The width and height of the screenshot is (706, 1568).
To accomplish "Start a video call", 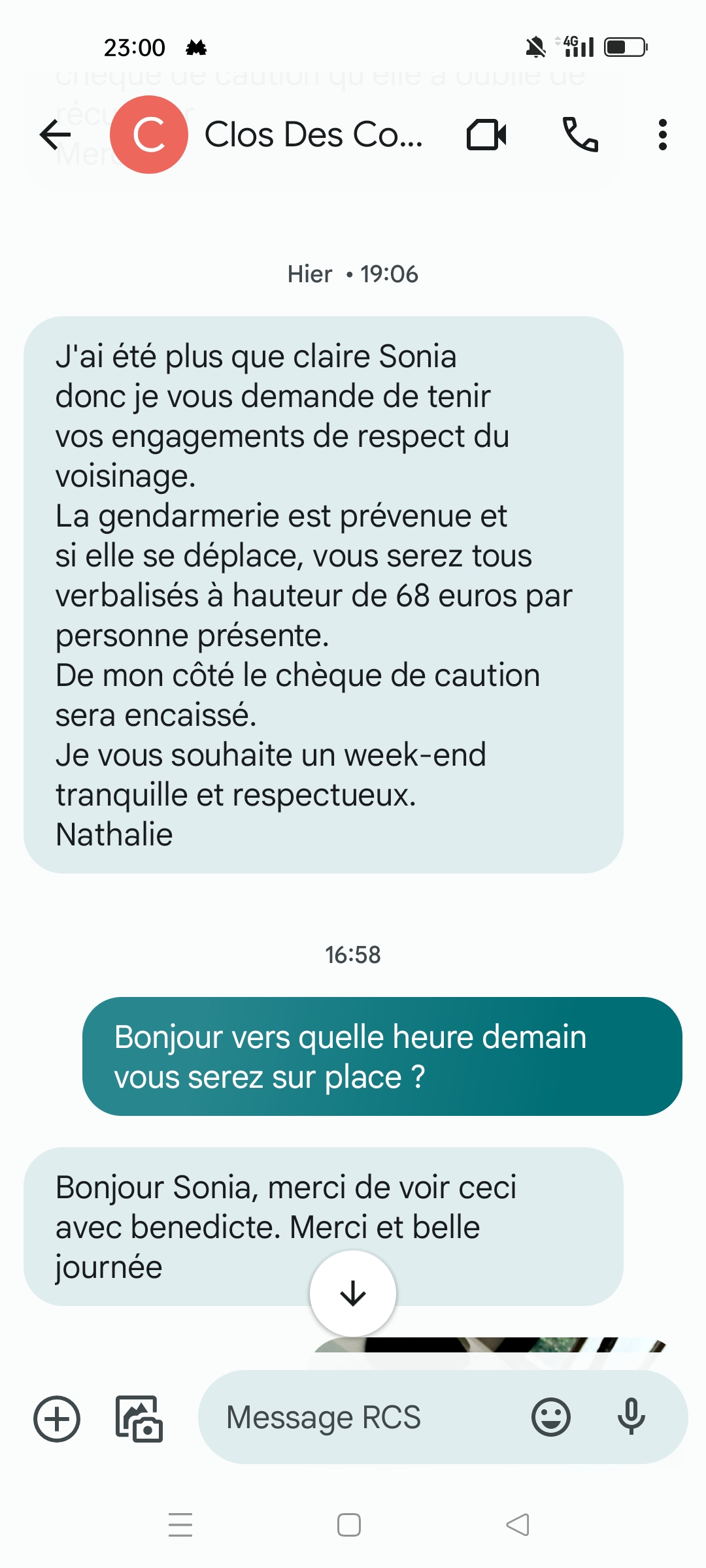I will point(486,135).
